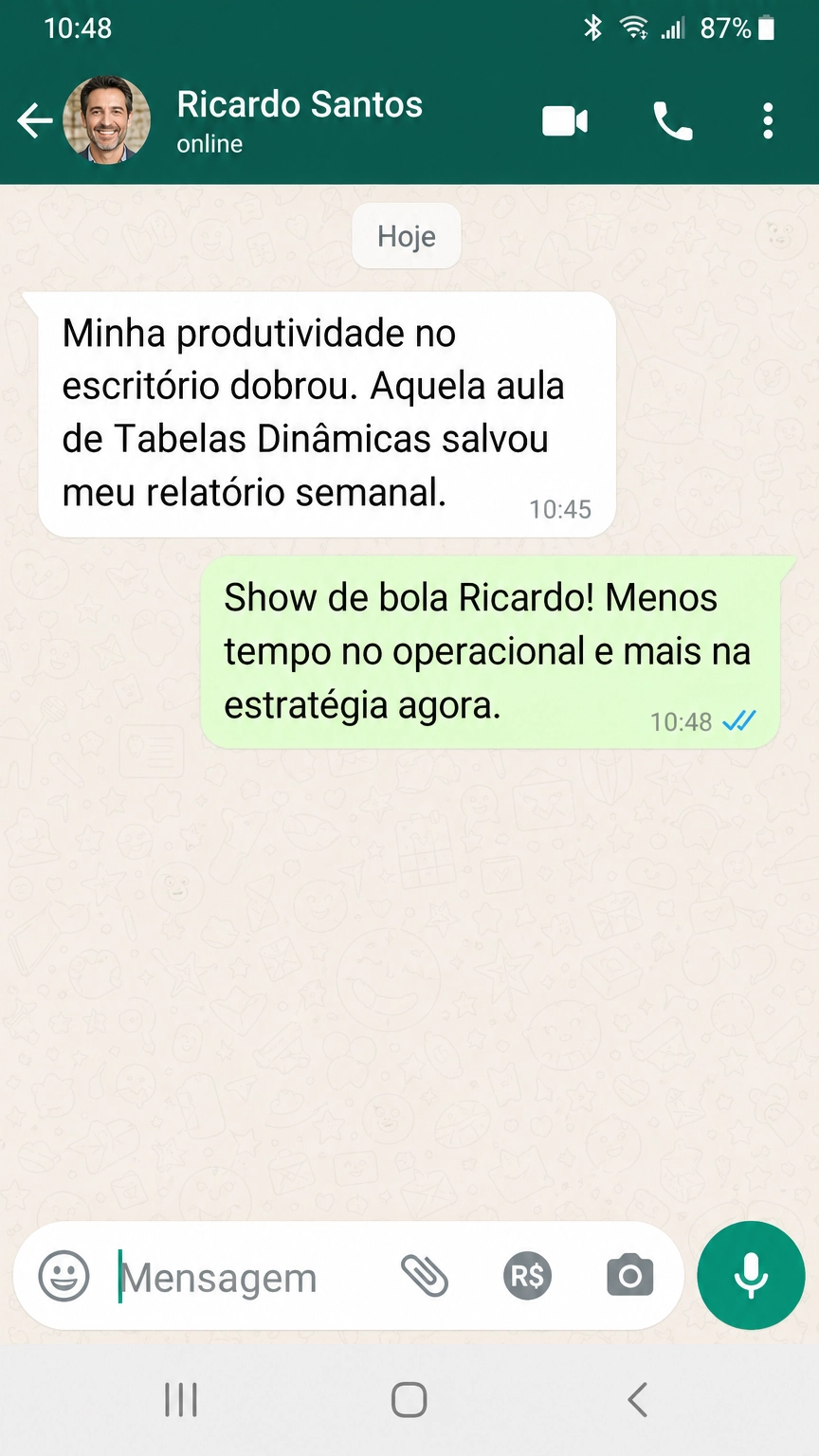Image resolution: width=819 pixels, height=1456 pixels.
Task: Open the three-dot overflow menu
Action: (x=767, y=120)
